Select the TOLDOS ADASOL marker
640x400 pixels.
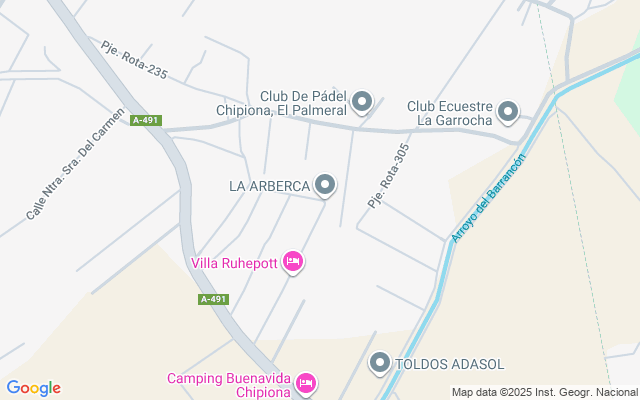pyautogui.click(x=380, y=363)
